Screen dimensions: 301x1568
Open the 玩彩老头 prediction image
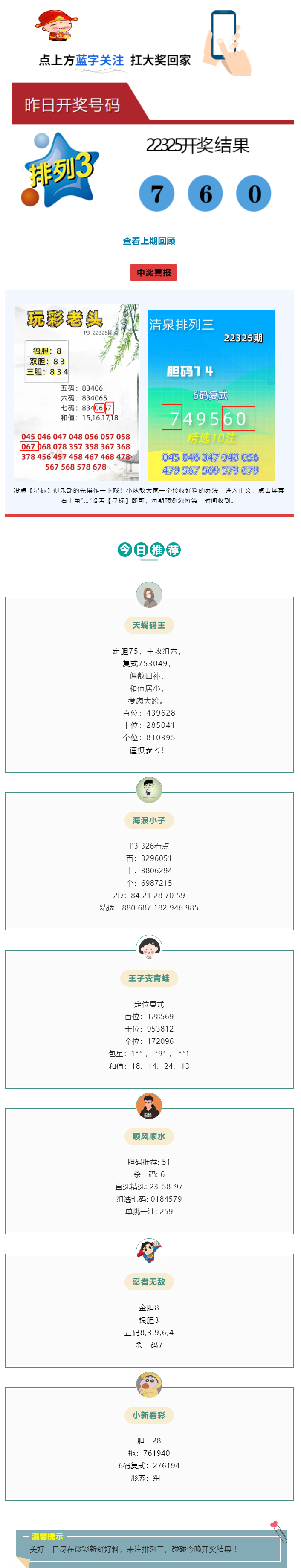point(77,393)
